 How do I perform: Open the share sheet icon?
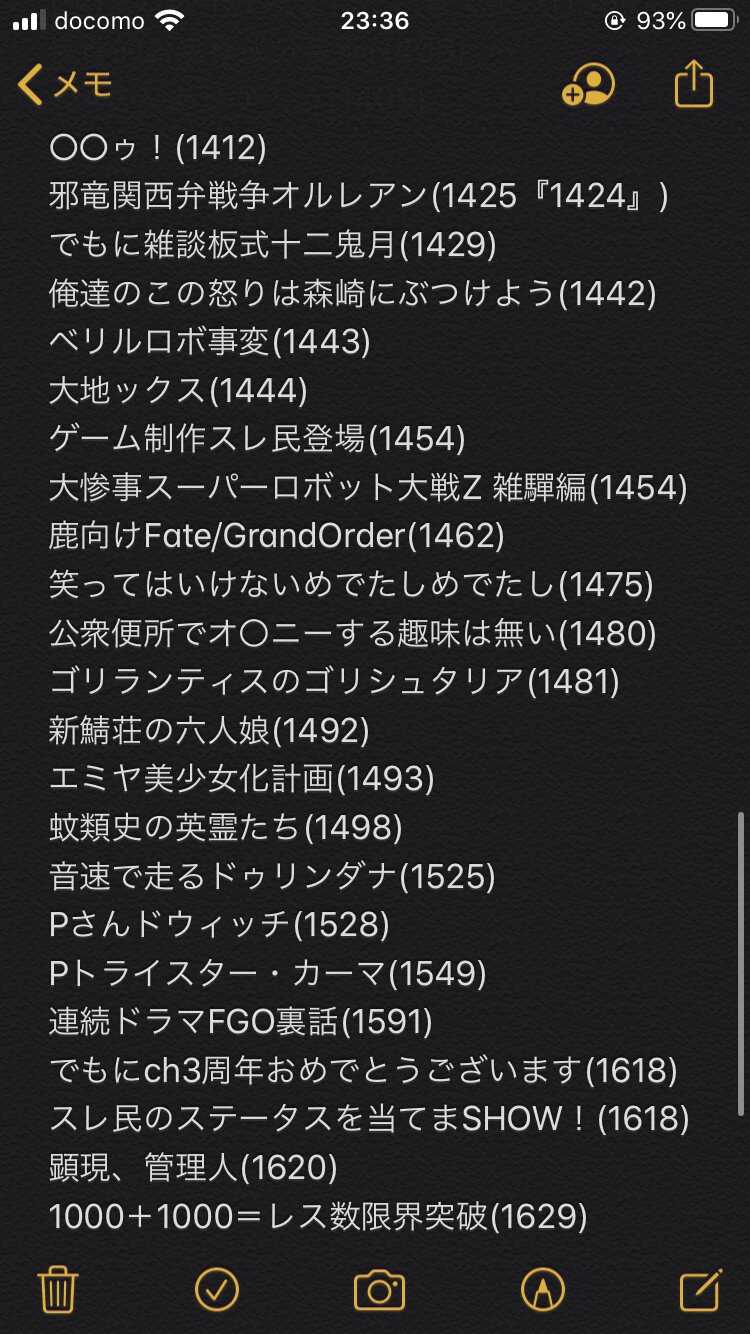pyautogui.click(x=694, y=85)
